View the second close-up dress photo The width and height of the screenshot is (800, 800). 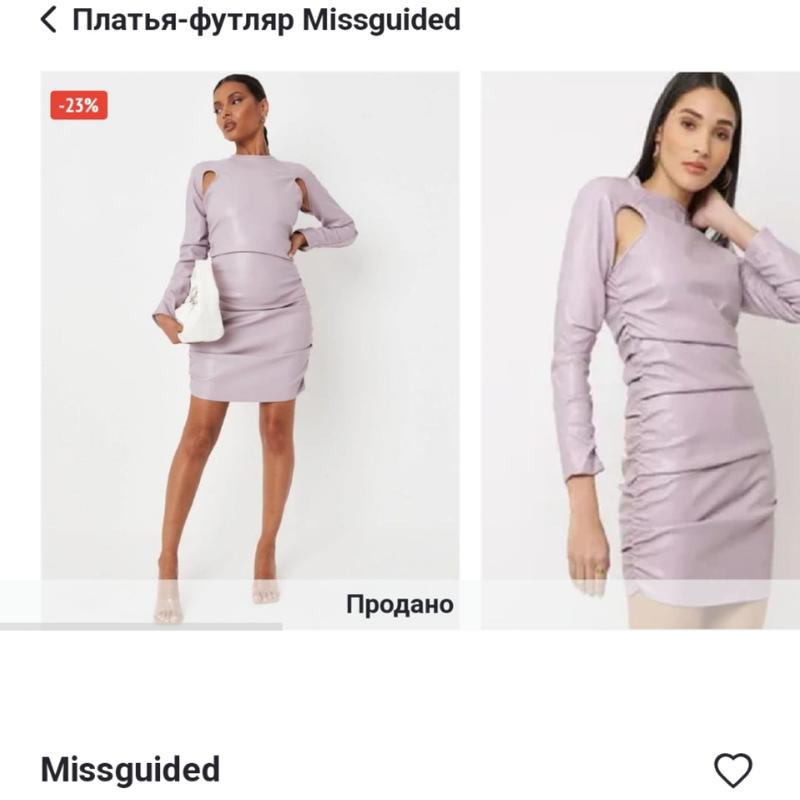click(640, 350)
